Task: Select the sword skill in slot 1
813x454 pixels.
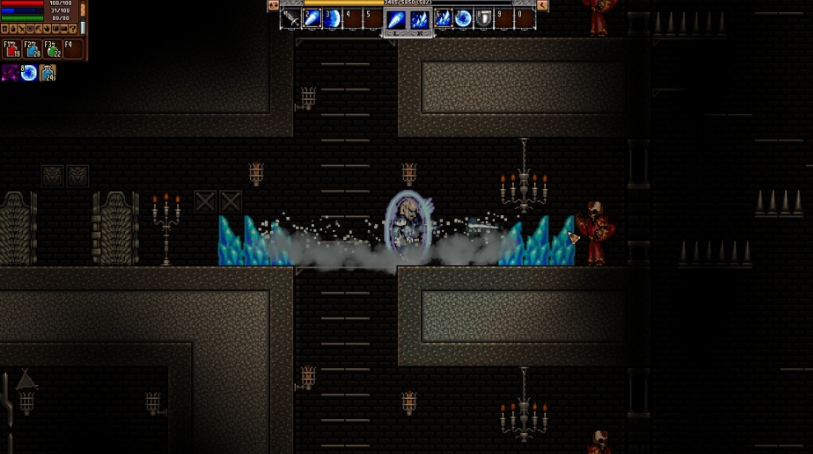Action: coord(291,19)
